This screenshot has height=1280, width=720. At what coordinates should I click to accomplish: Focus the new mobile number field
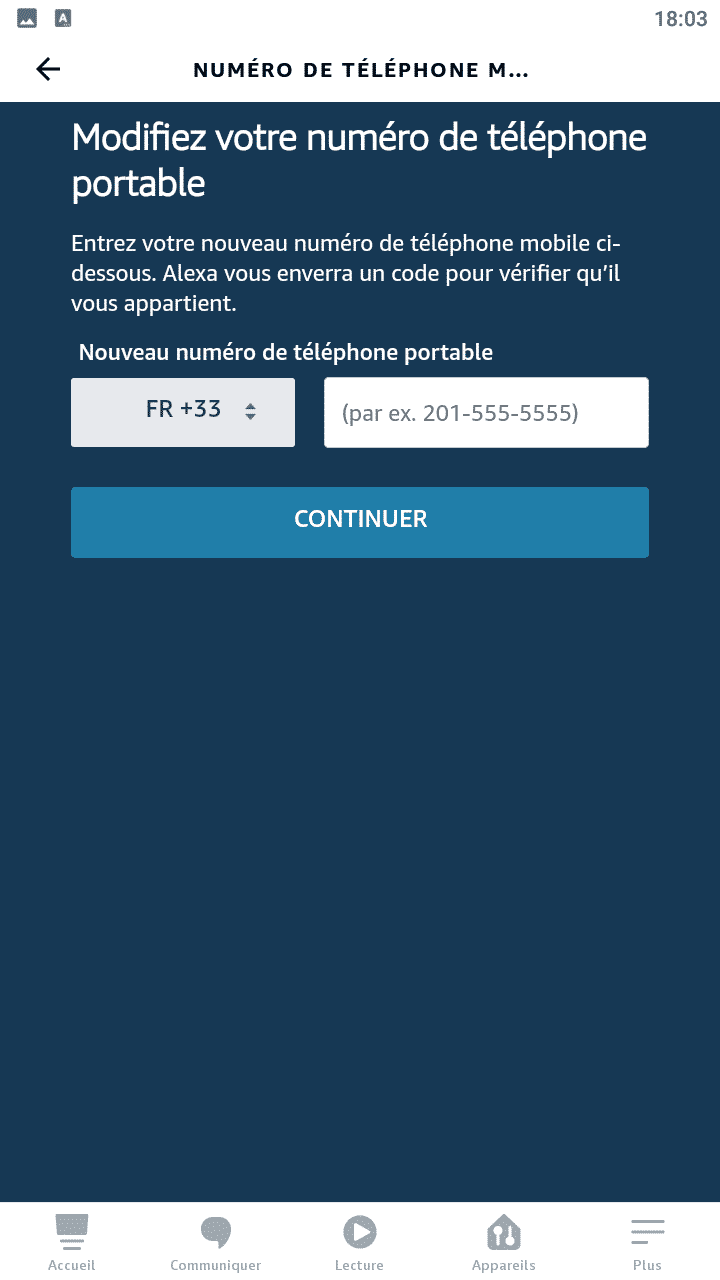pos(486,412)
